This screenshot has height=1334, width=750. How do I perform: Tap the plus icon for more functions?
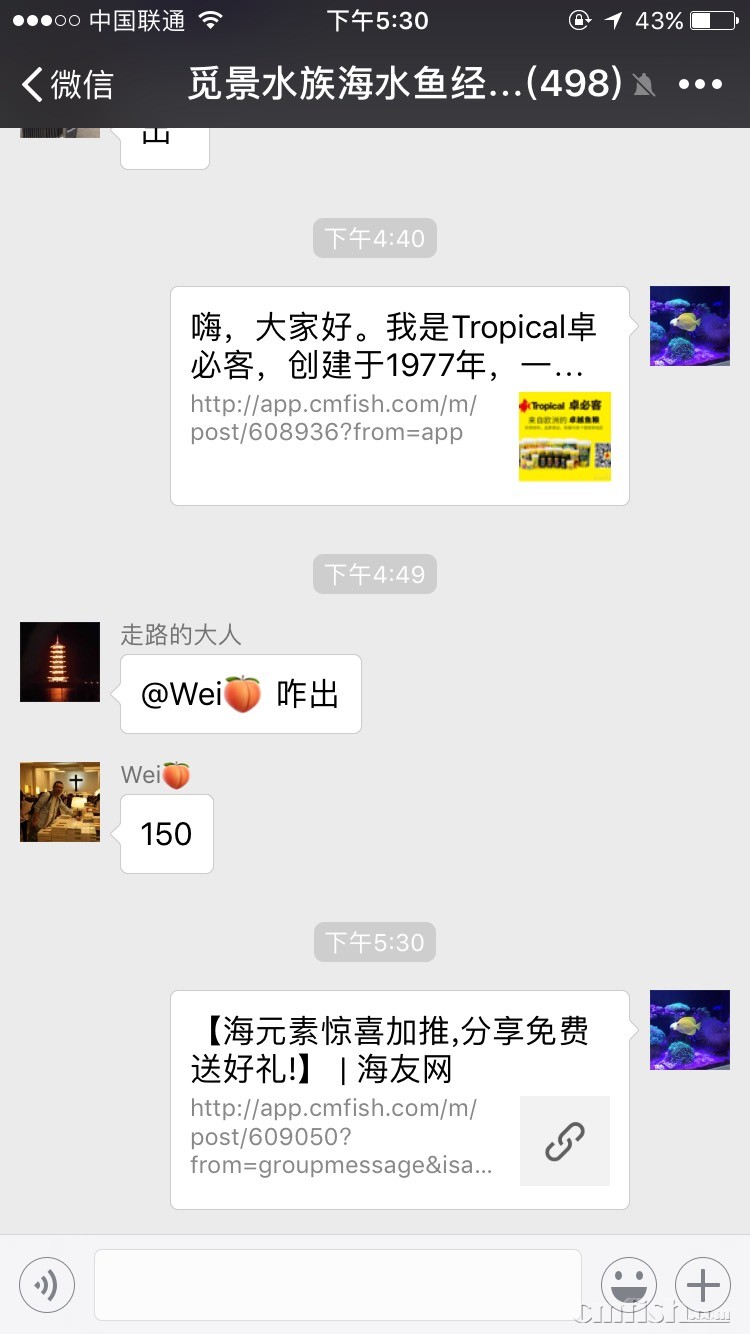pos(703,1285)
